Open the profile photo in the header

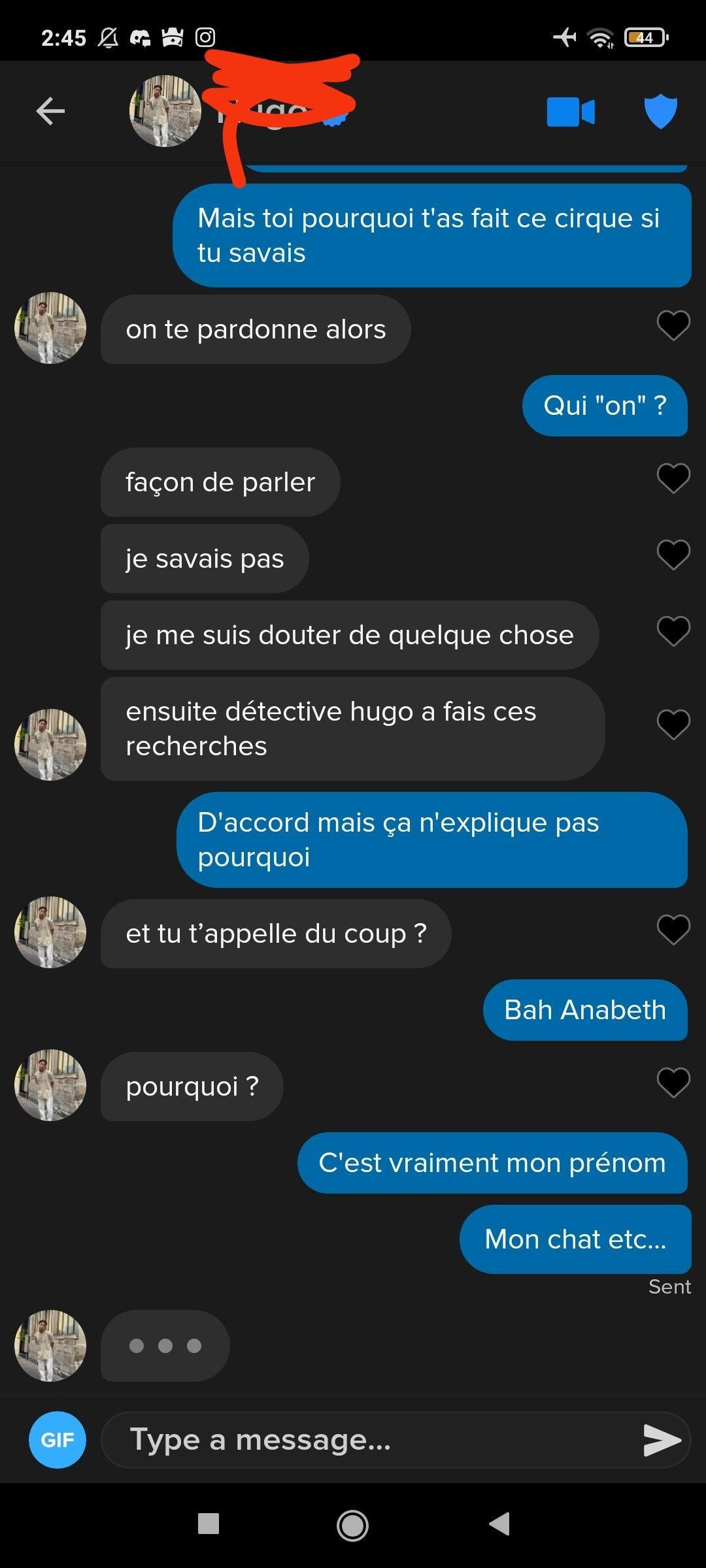[165, 111]
